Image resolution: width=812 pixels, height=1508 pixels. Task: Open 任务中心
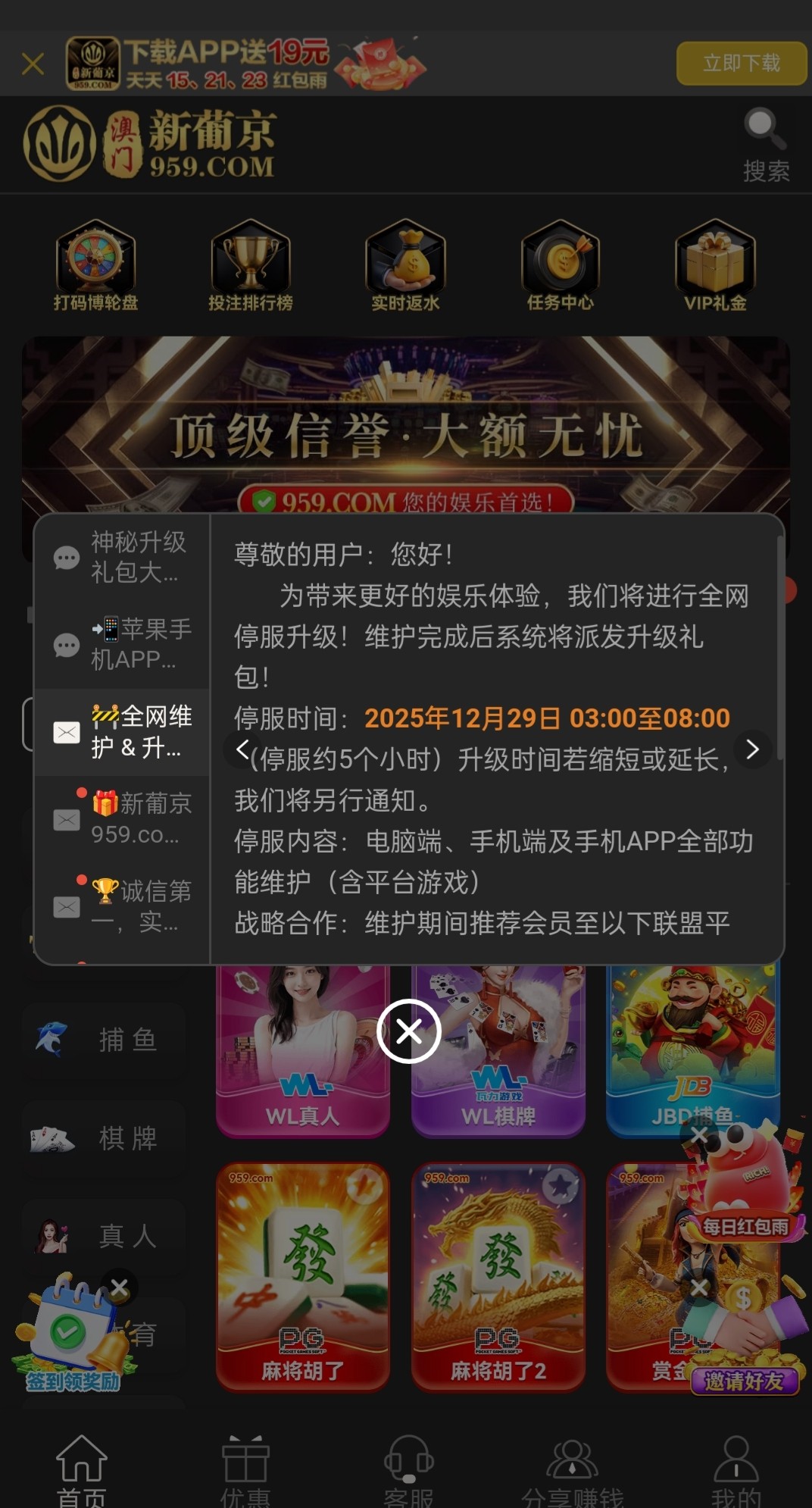[561, 265]
